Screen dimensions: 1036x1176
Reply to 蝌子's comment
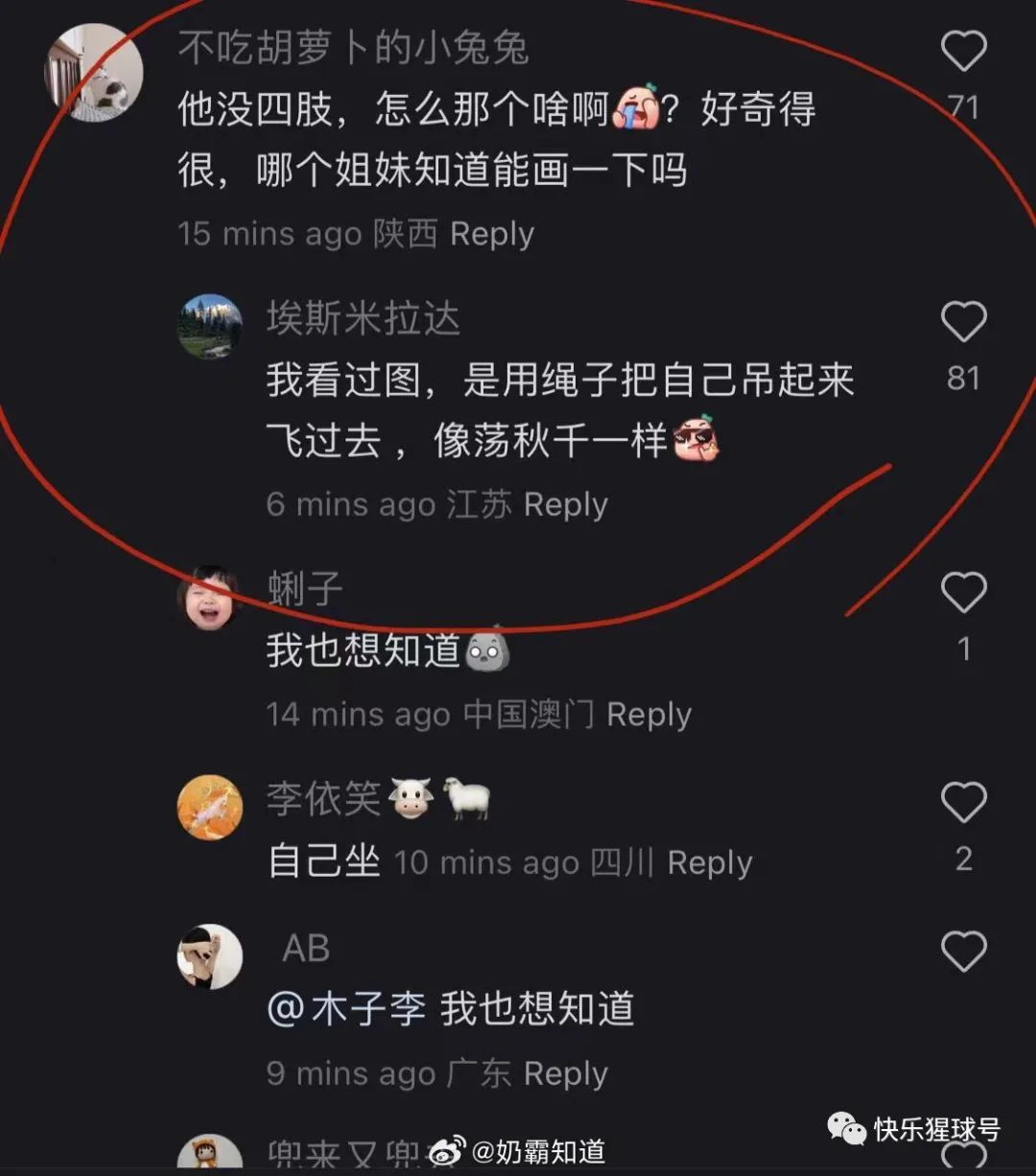(648, 715)
